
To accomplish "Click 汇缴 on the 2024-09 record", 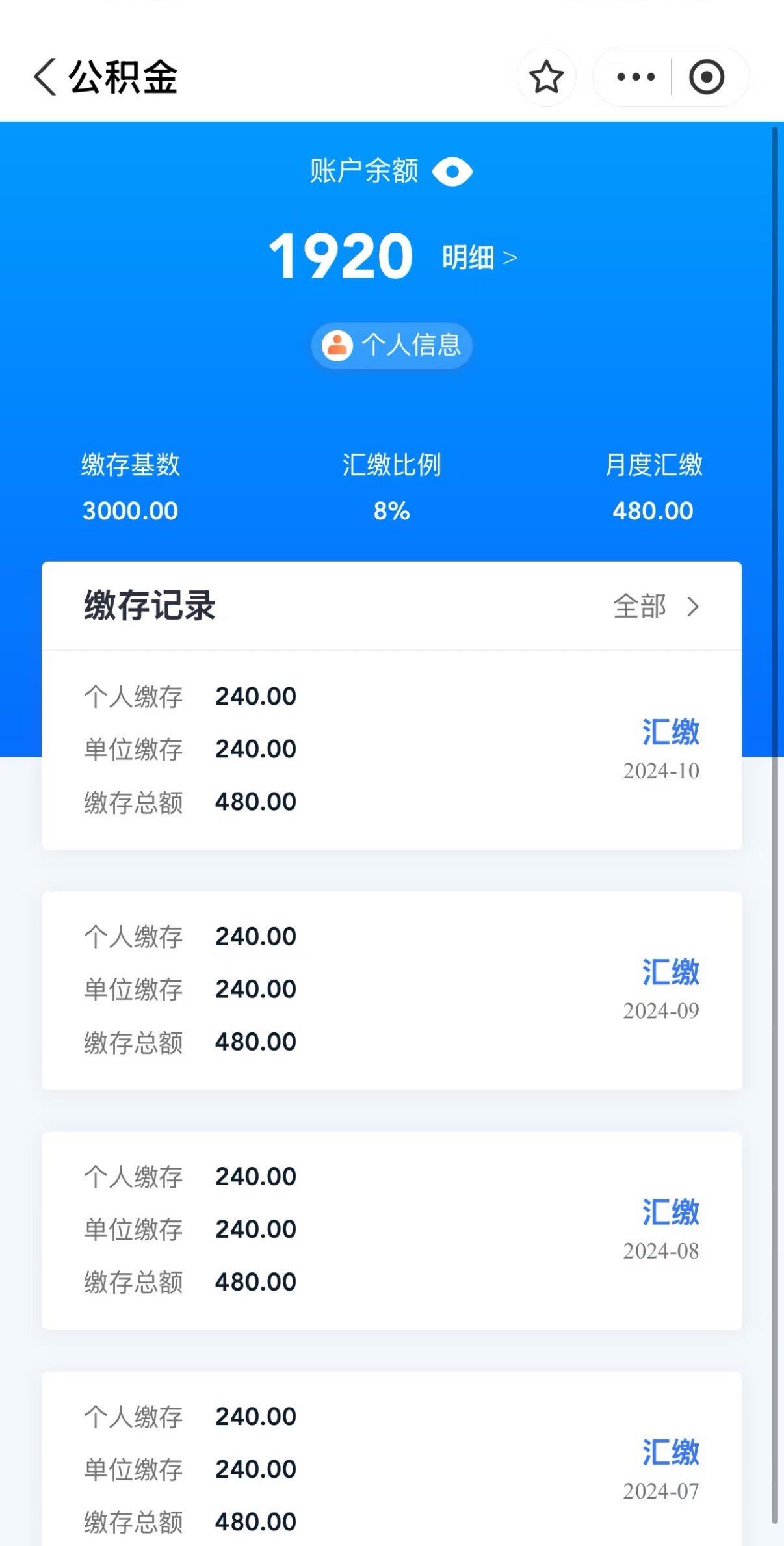I will tap(670, 973).
